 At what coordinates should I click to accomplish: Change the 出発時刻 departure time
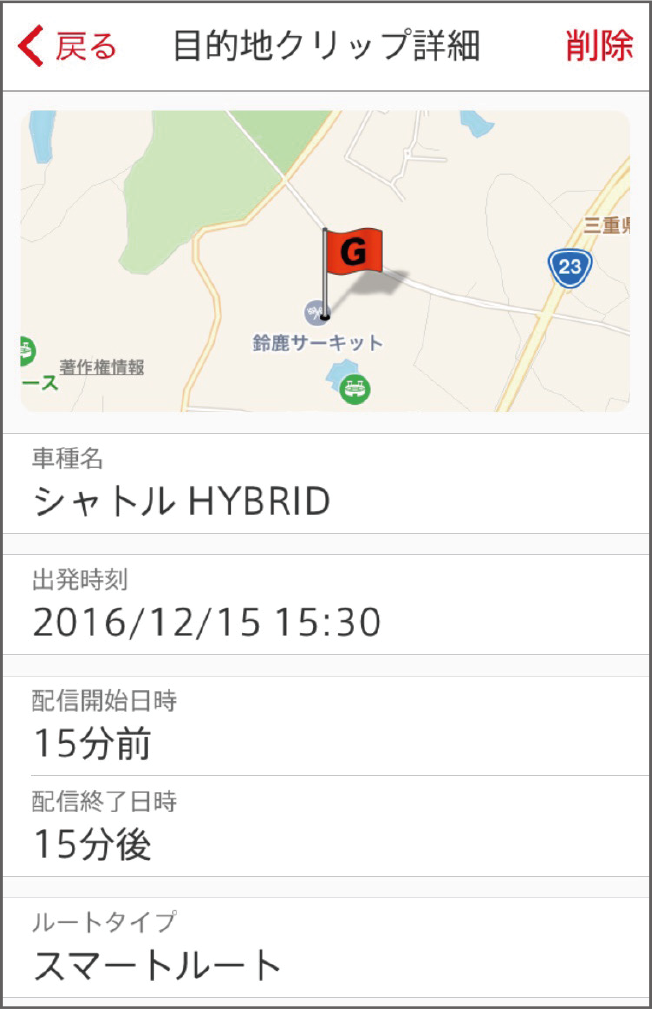325,605
